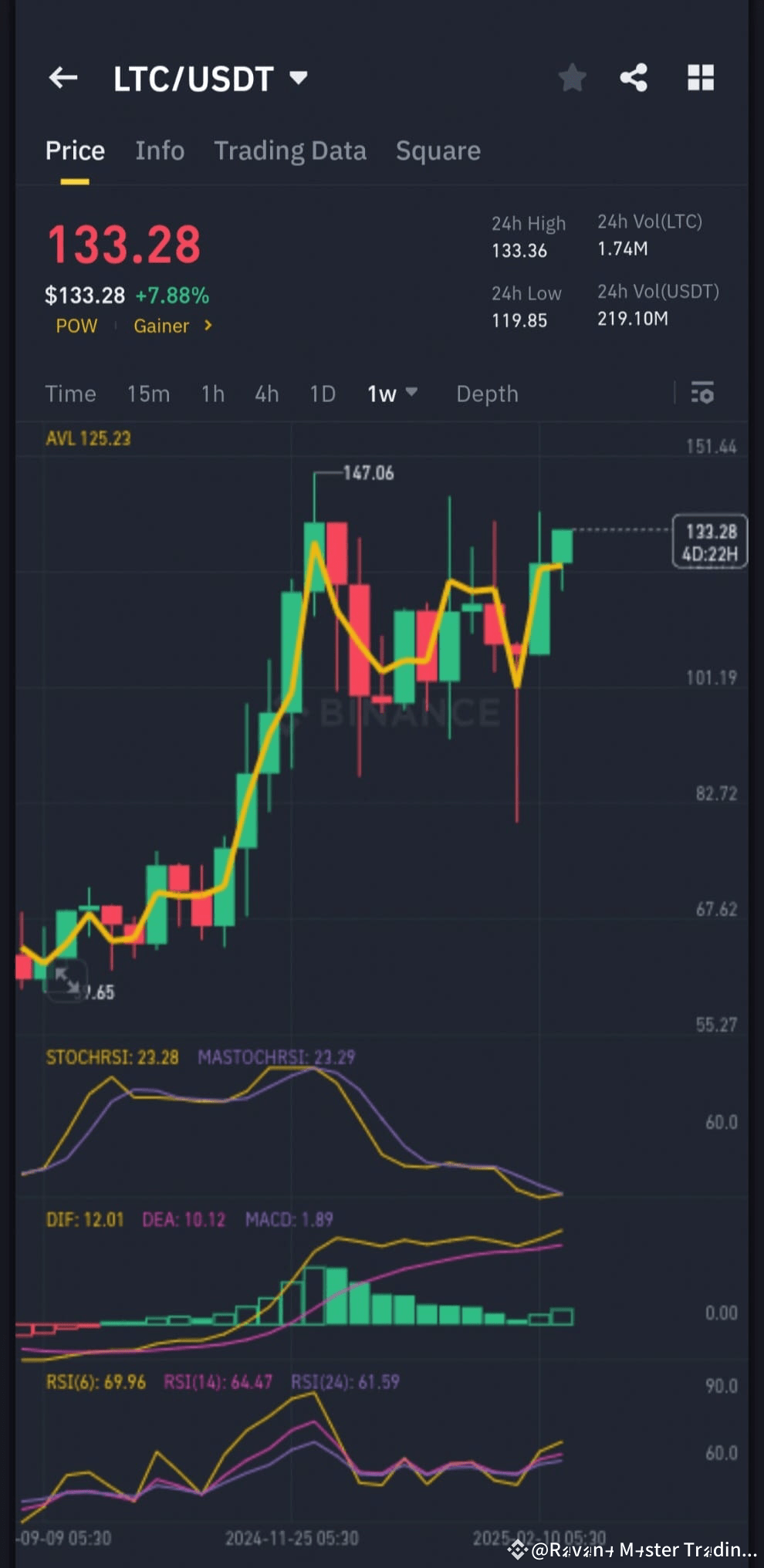Tap the back arrow to exit the chart
Screen dimensions: 764x1568
pos(63,77)
